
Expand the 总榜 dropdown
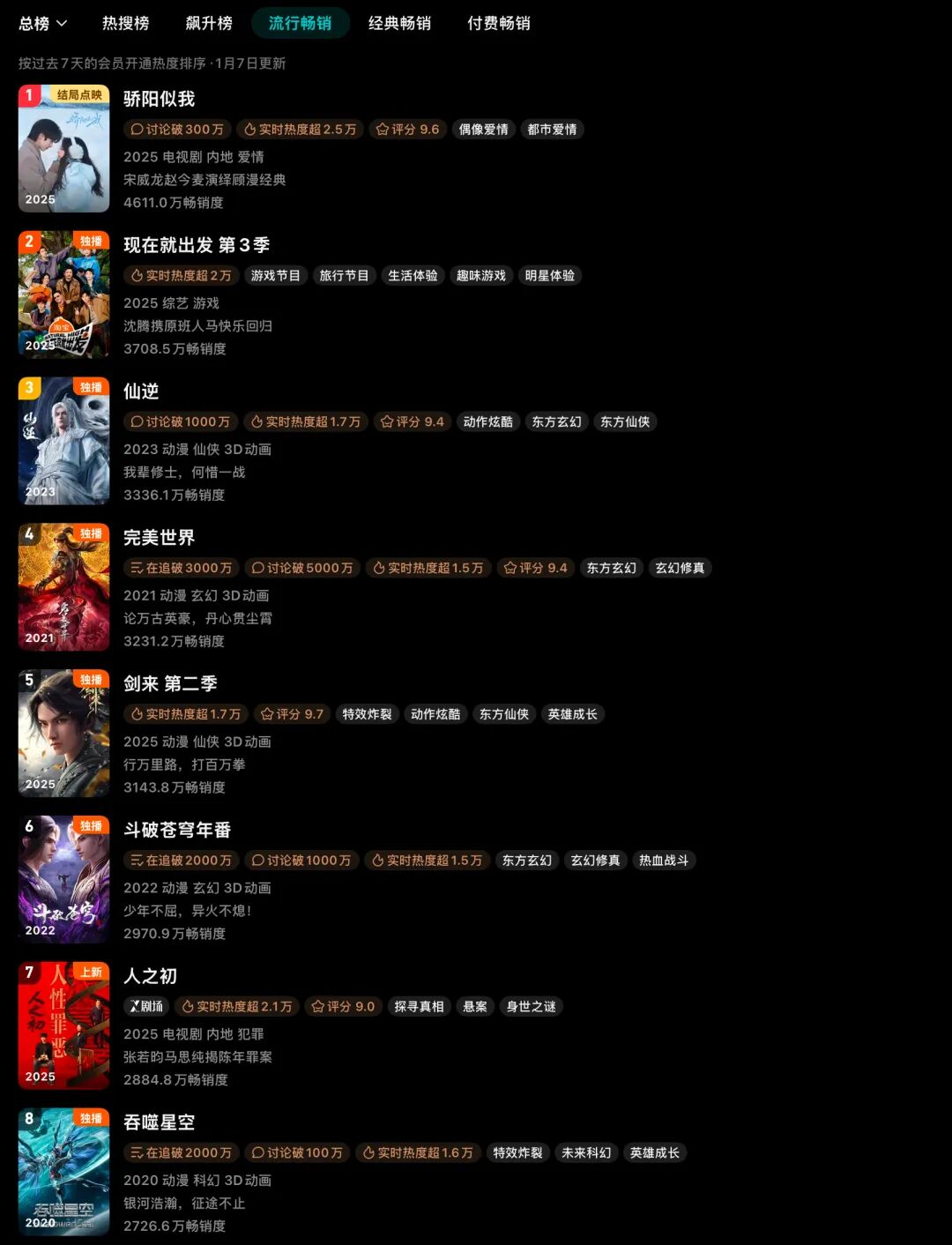click(x=42, y=24)
